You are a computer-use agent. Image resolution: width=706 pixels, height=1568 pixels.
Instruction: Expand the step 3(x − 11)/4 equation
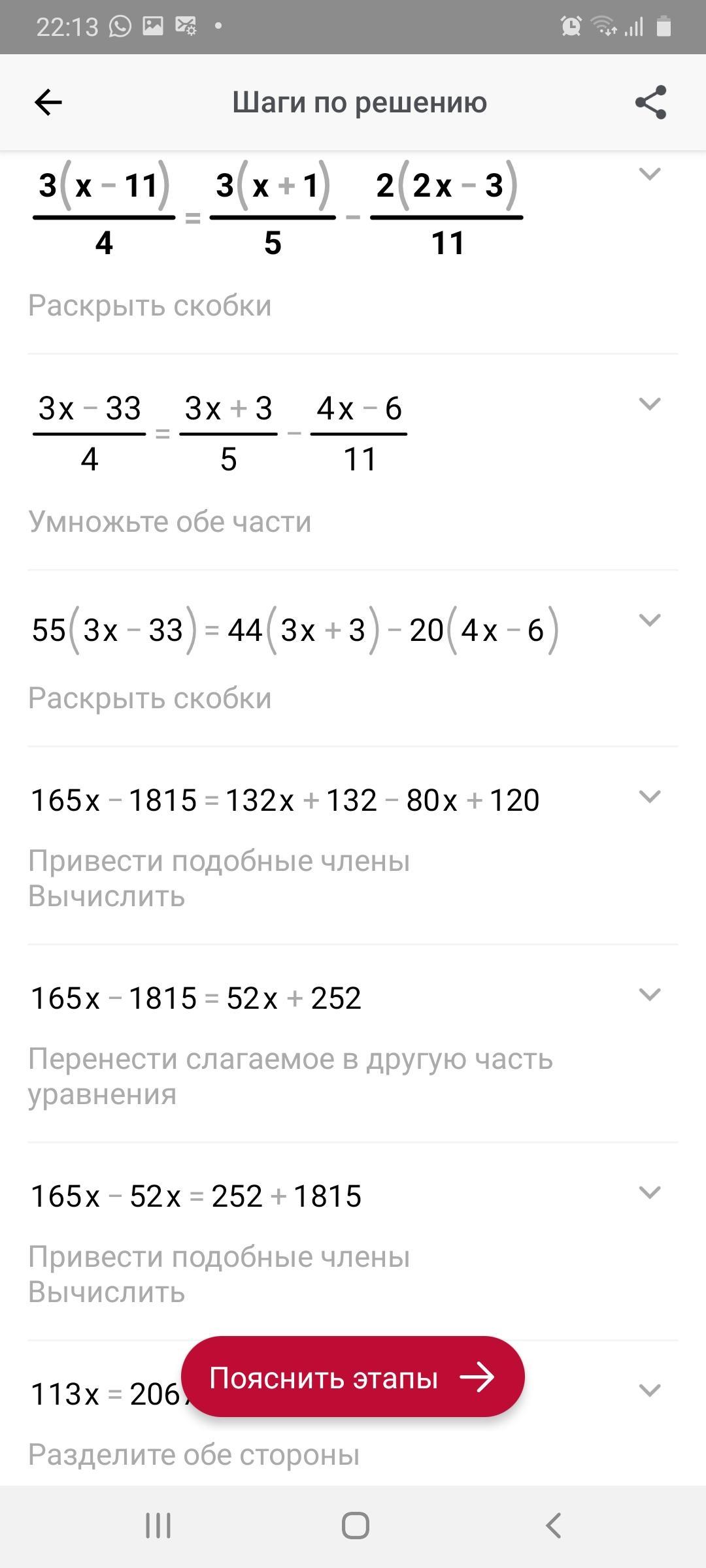pyautogui.click(x=649, y=174)
